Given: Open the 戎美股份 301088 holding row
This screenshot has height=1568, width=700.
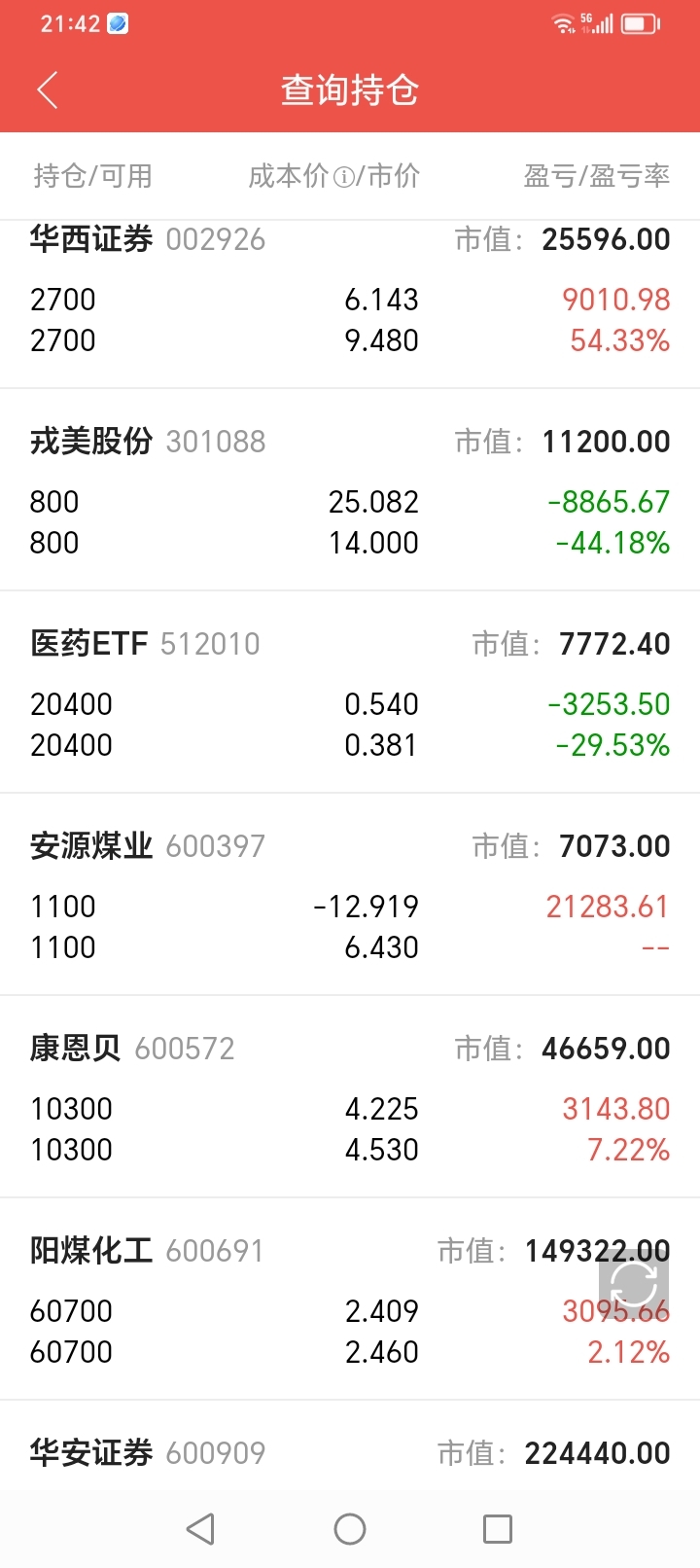Looking at the screenshot, I should pos(350,490).
